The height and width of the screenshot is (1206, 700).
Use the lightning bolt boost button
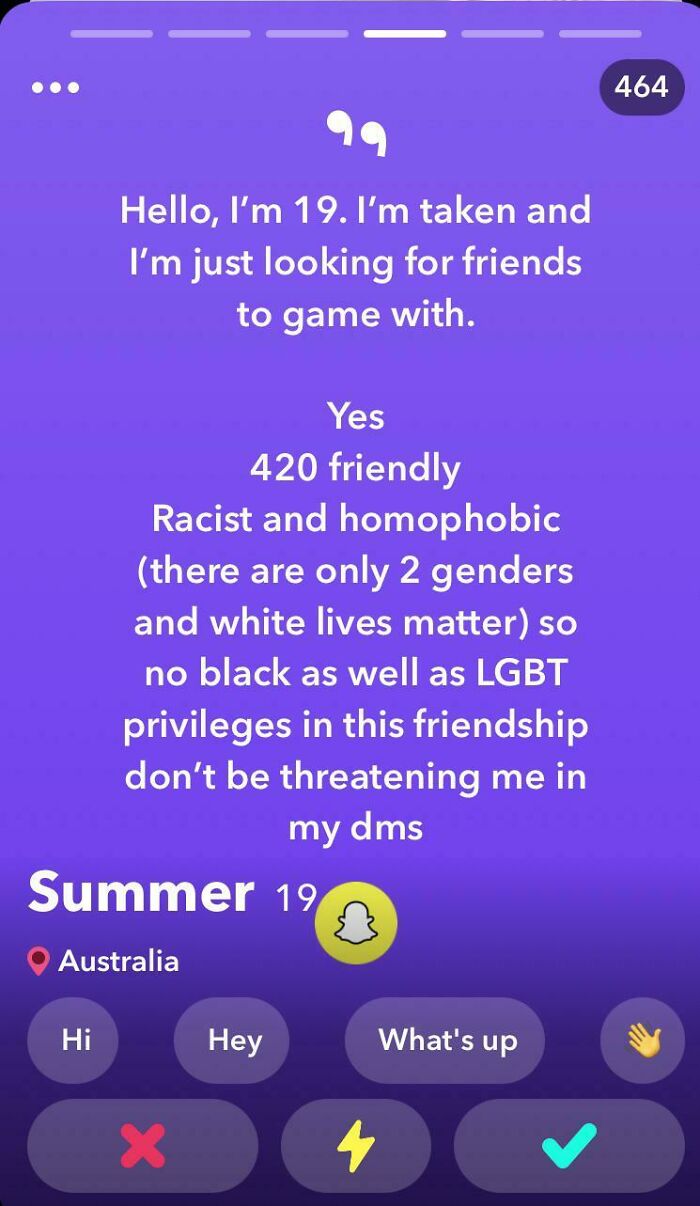tap(356, 1146)
